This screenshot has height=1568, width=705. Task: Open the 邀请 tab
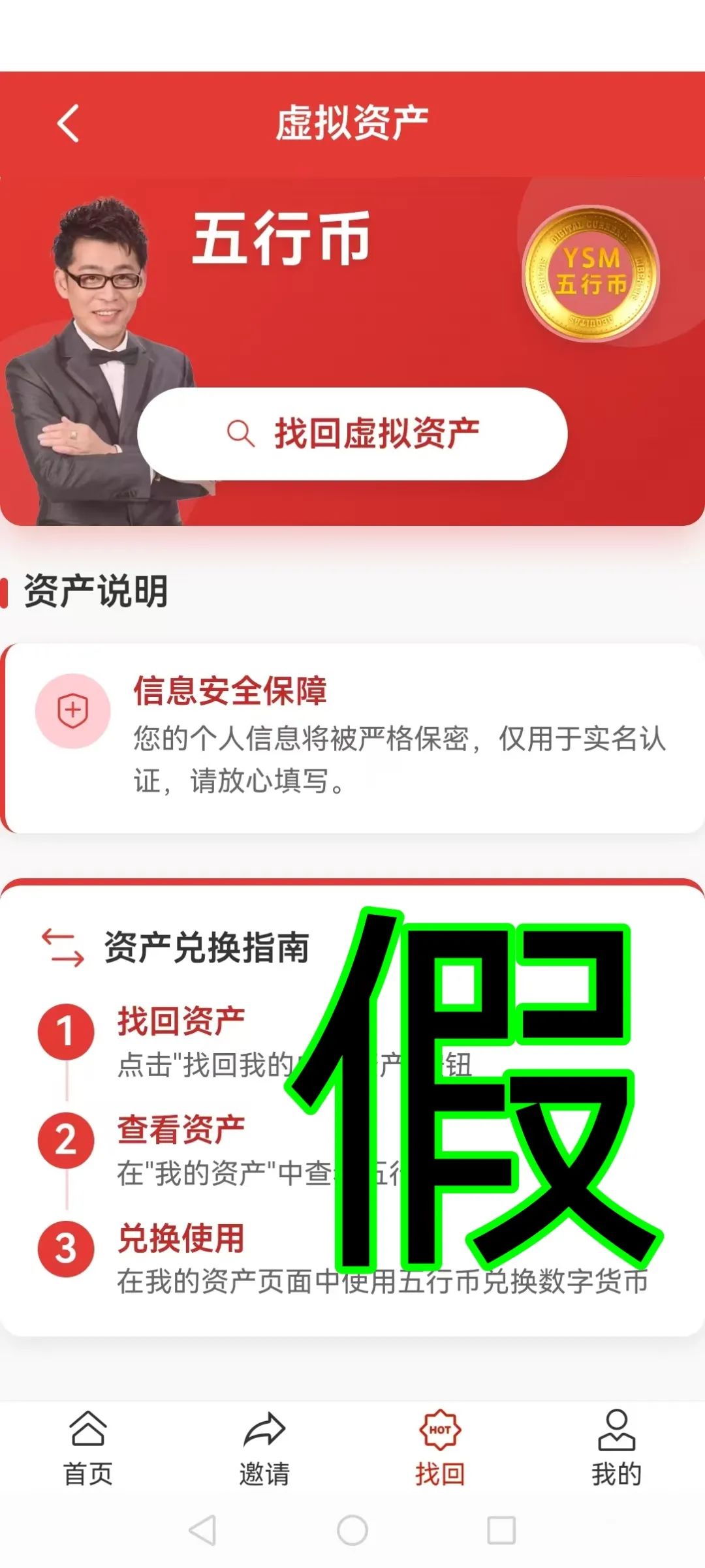click(x=264, y=1449)
